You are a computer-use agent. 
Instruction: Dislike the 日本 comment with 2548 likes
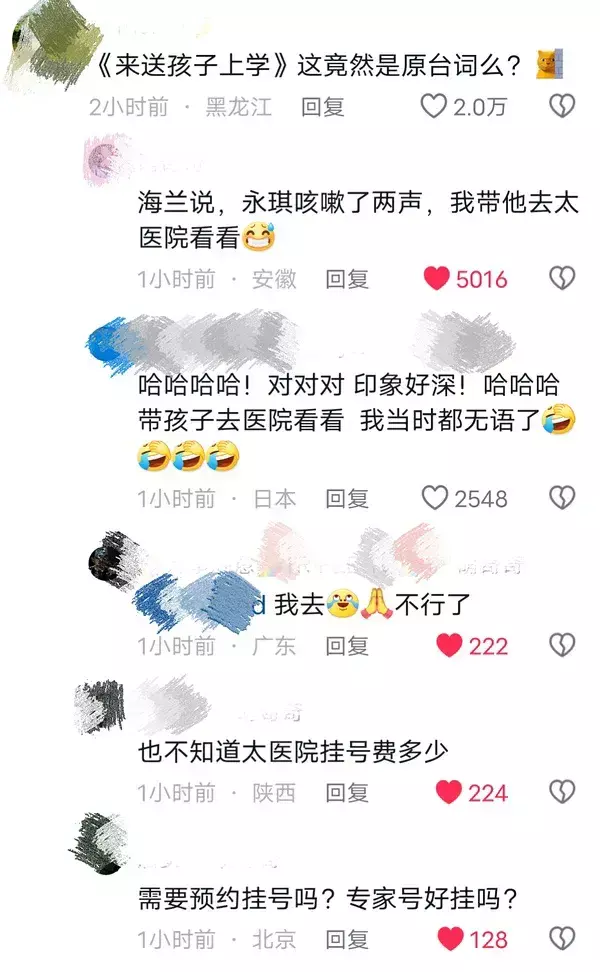[563, 497]
